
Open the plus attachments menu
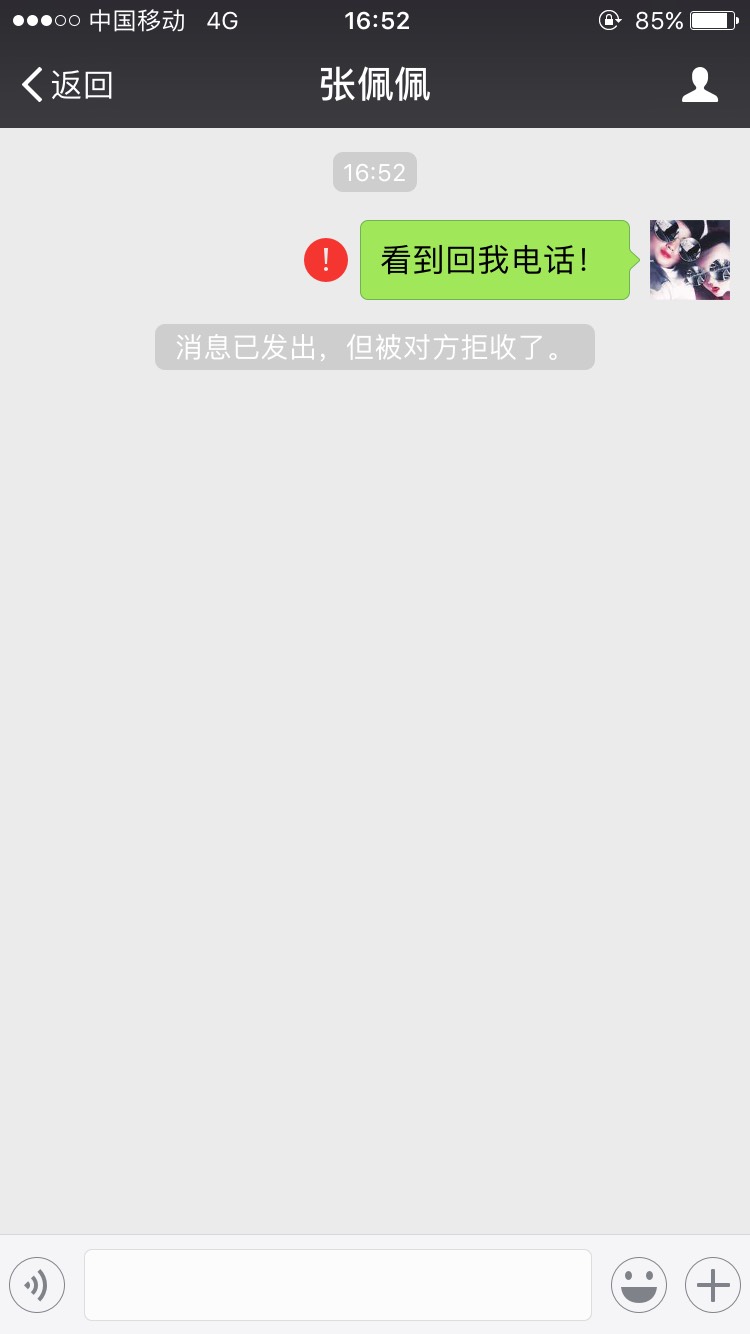click(712, 1285)
